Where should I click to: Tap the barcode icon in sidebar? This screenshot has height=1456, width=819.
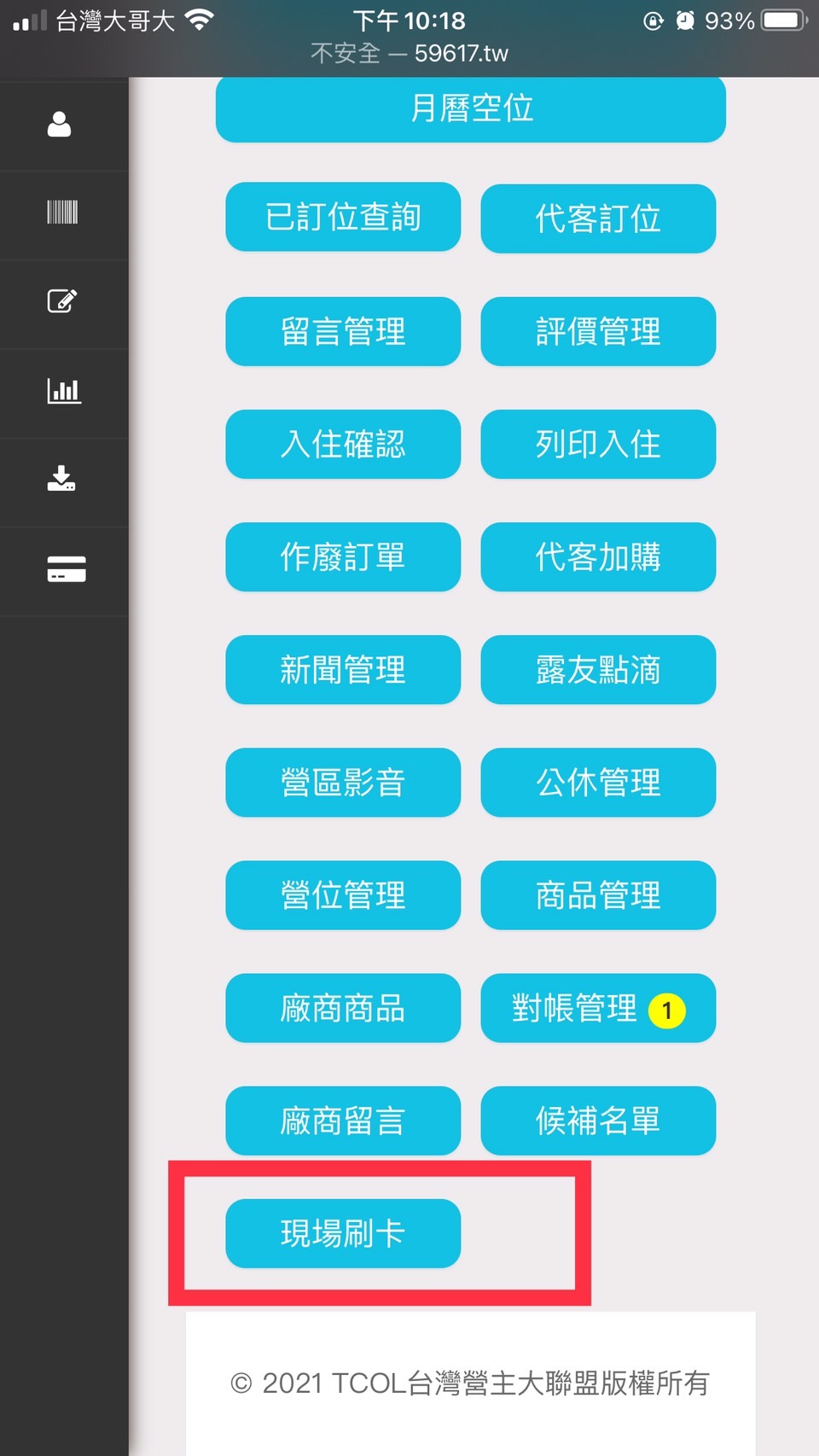pyautogui.click(x=62, y=212)
